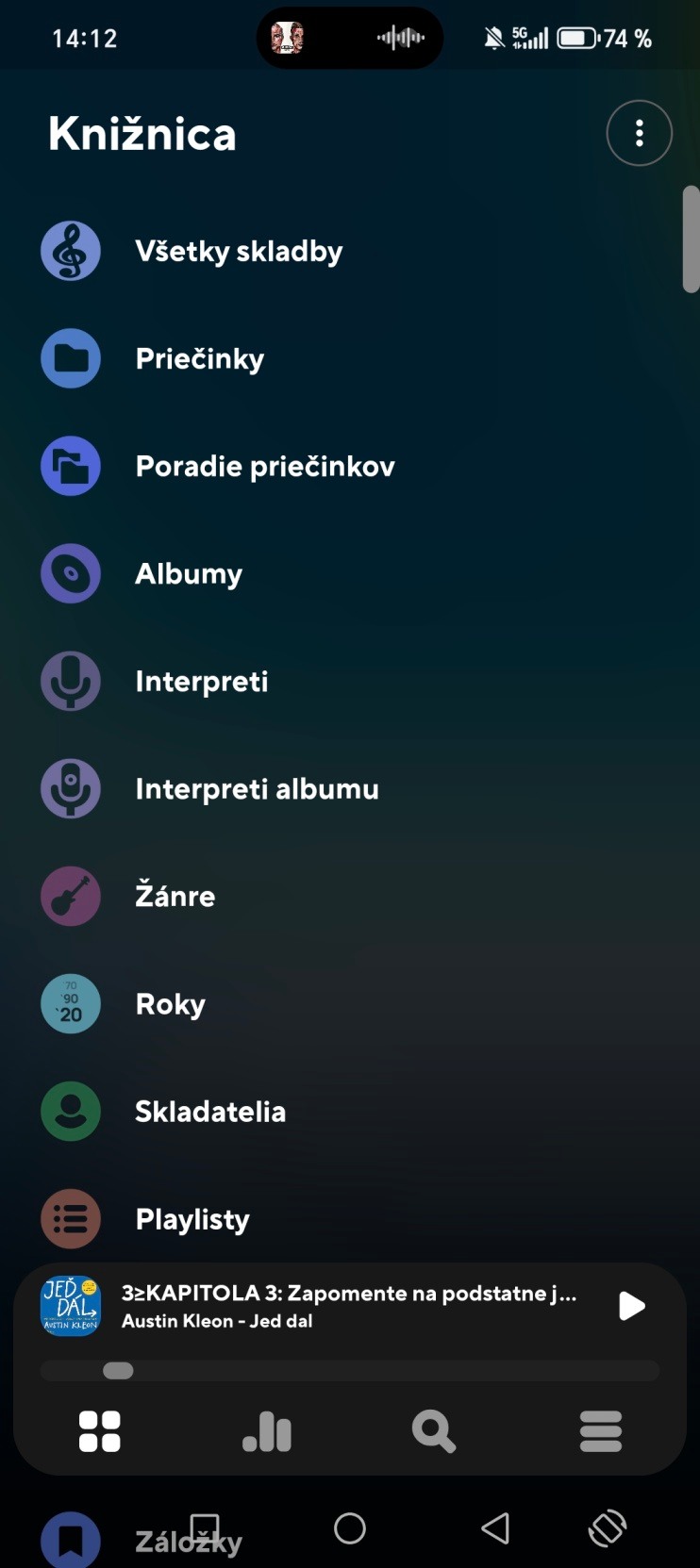Viewport: 700px width, 1568px height.
Task: Open the Interpreti list
Action: 201,682
